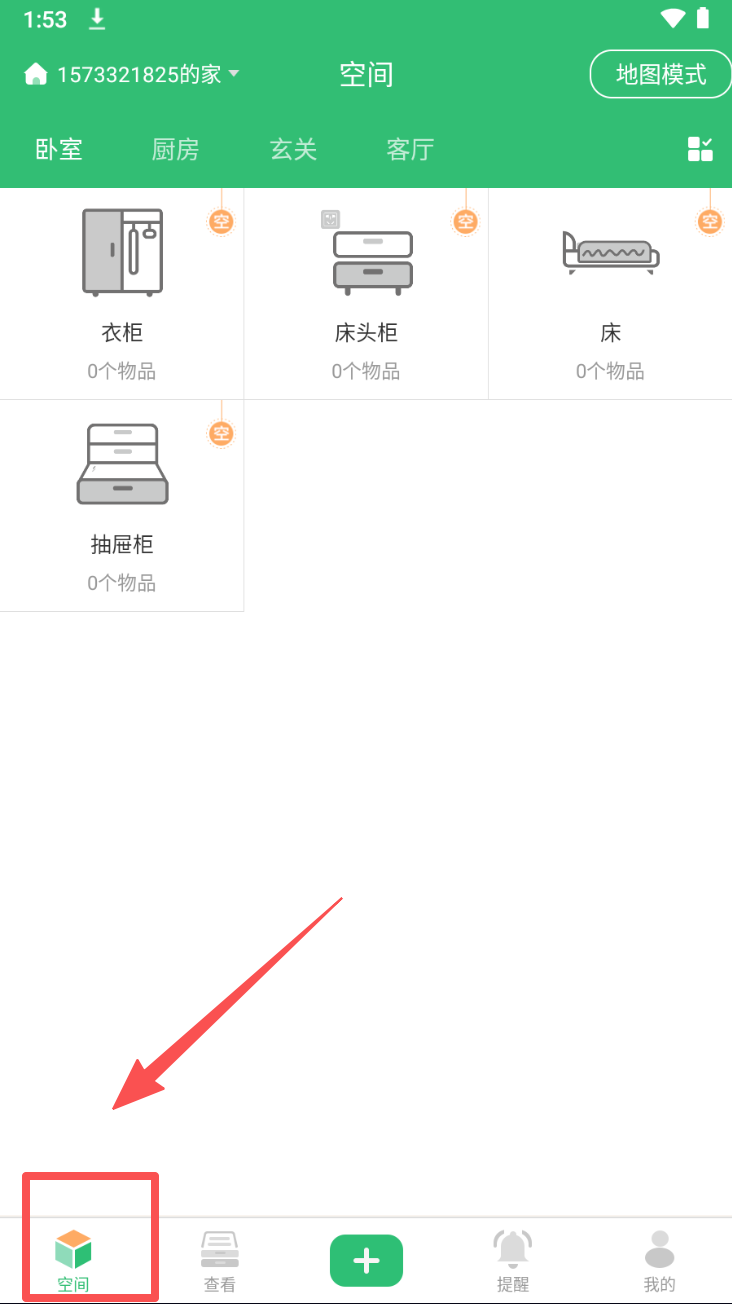
Task: Go to the 空间 bottom tab
Action: [x=73, y=1260]
